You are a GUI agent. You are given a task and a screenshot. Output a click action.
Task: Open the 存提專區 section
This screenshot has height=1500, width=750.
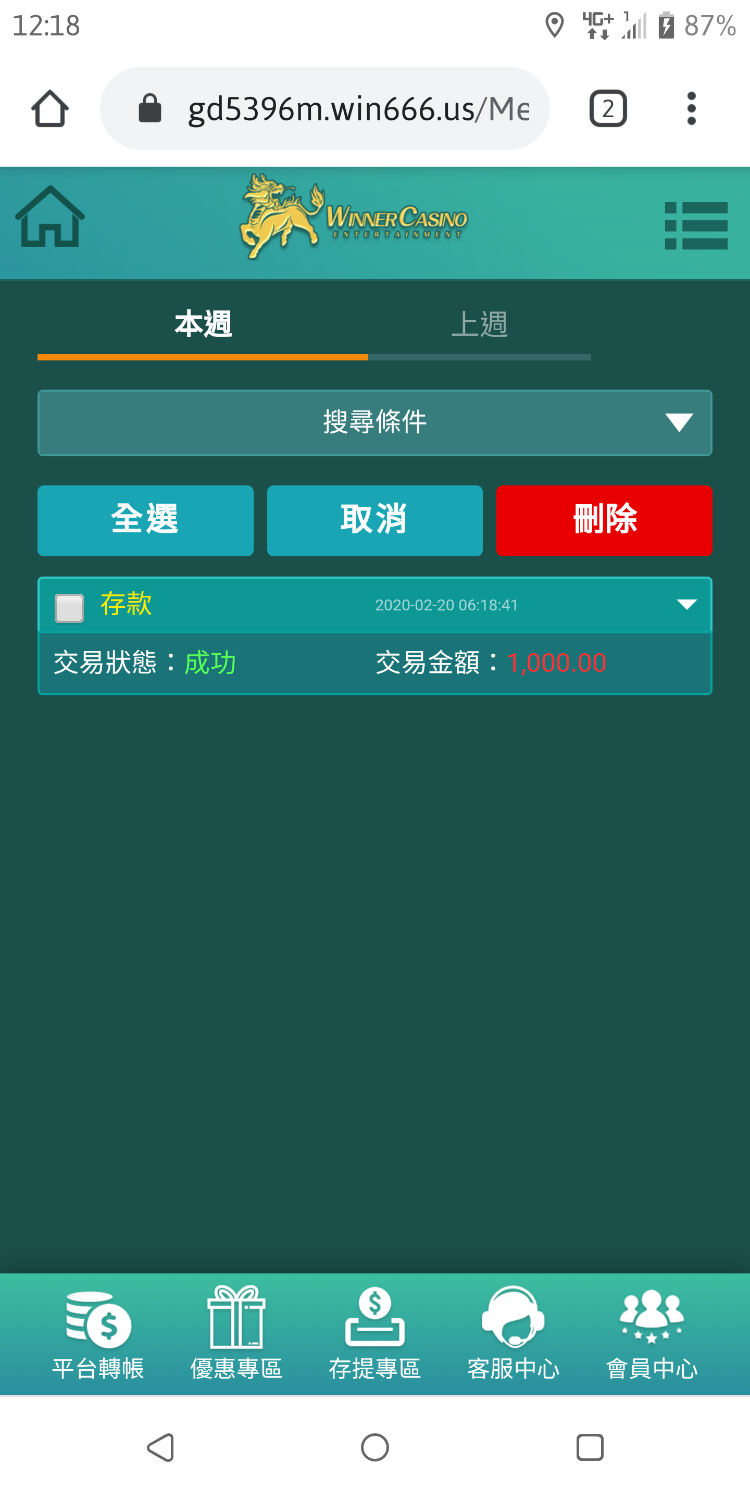pos(375,1334)
